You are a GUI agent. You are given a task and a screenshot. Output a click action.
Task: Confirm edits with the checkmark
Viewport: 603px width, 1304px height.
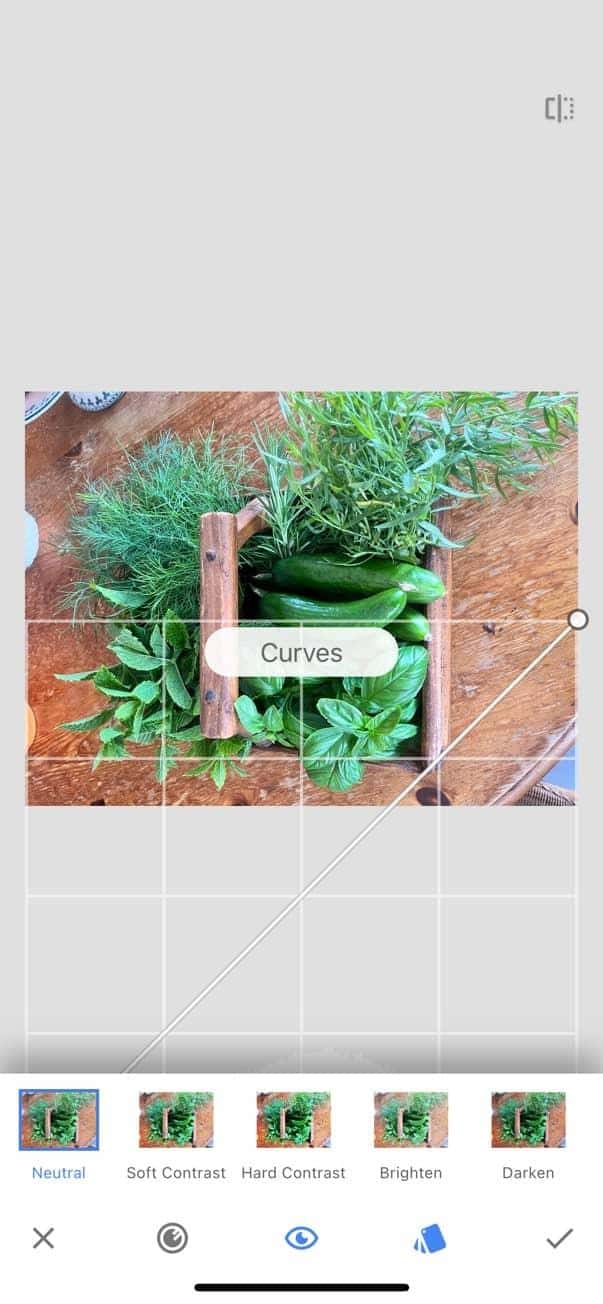(x=559, y=1239)
